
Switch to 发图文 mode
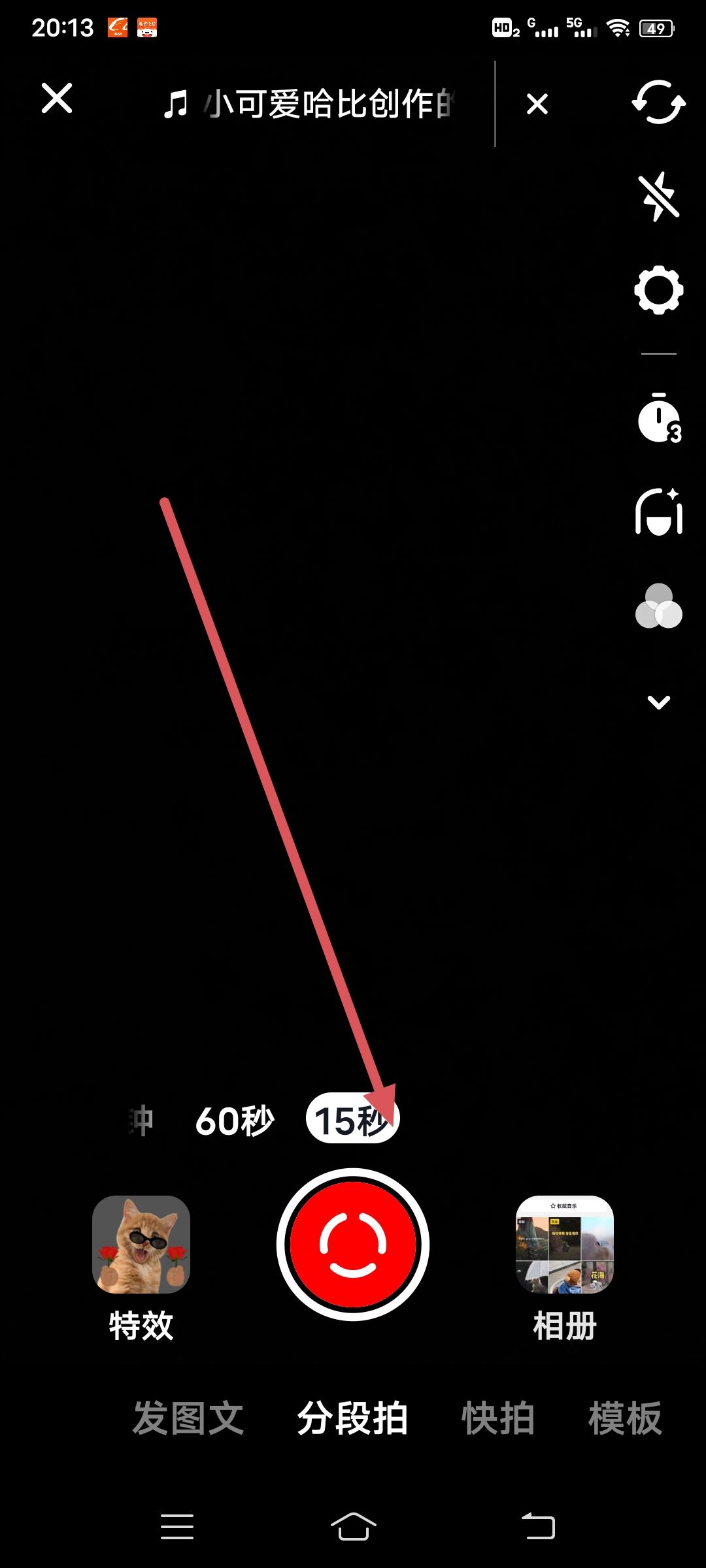(188, 1418)
